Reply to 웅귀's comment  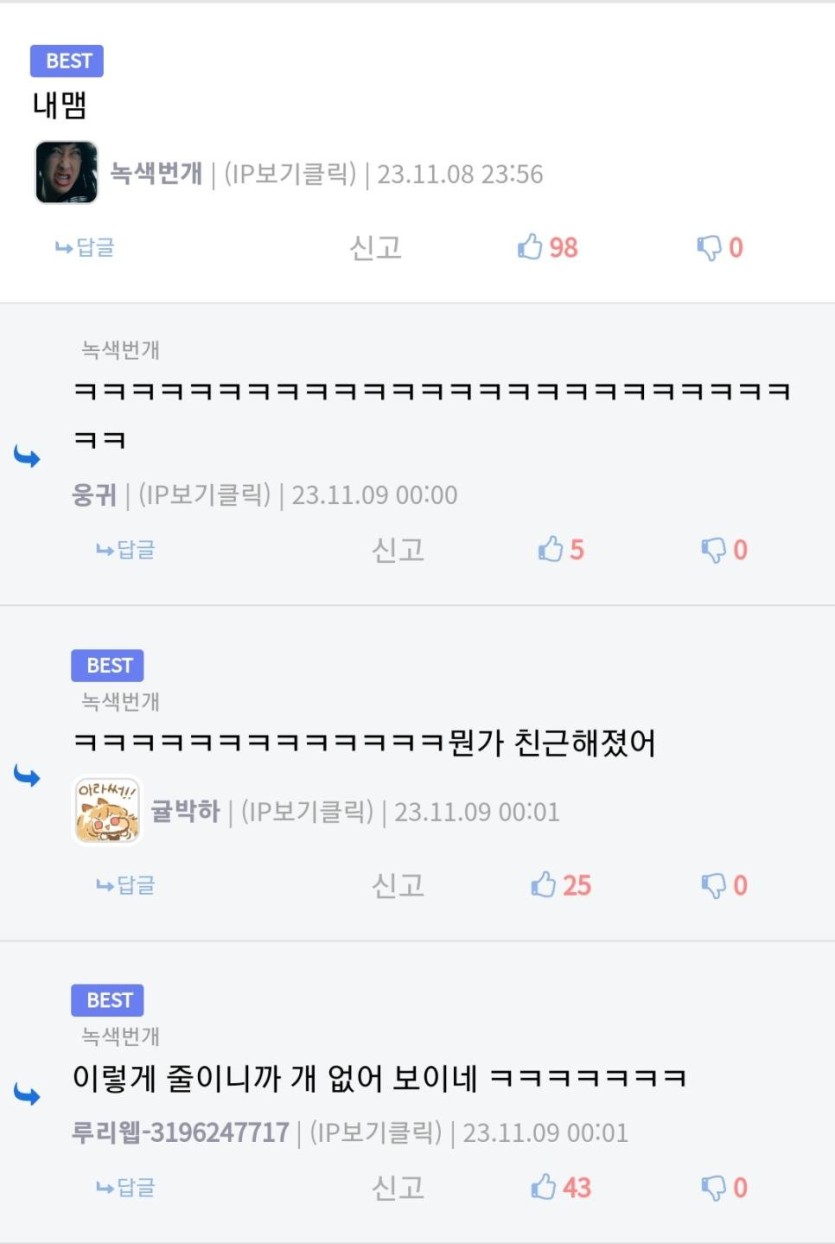click(x=126, y=549)
